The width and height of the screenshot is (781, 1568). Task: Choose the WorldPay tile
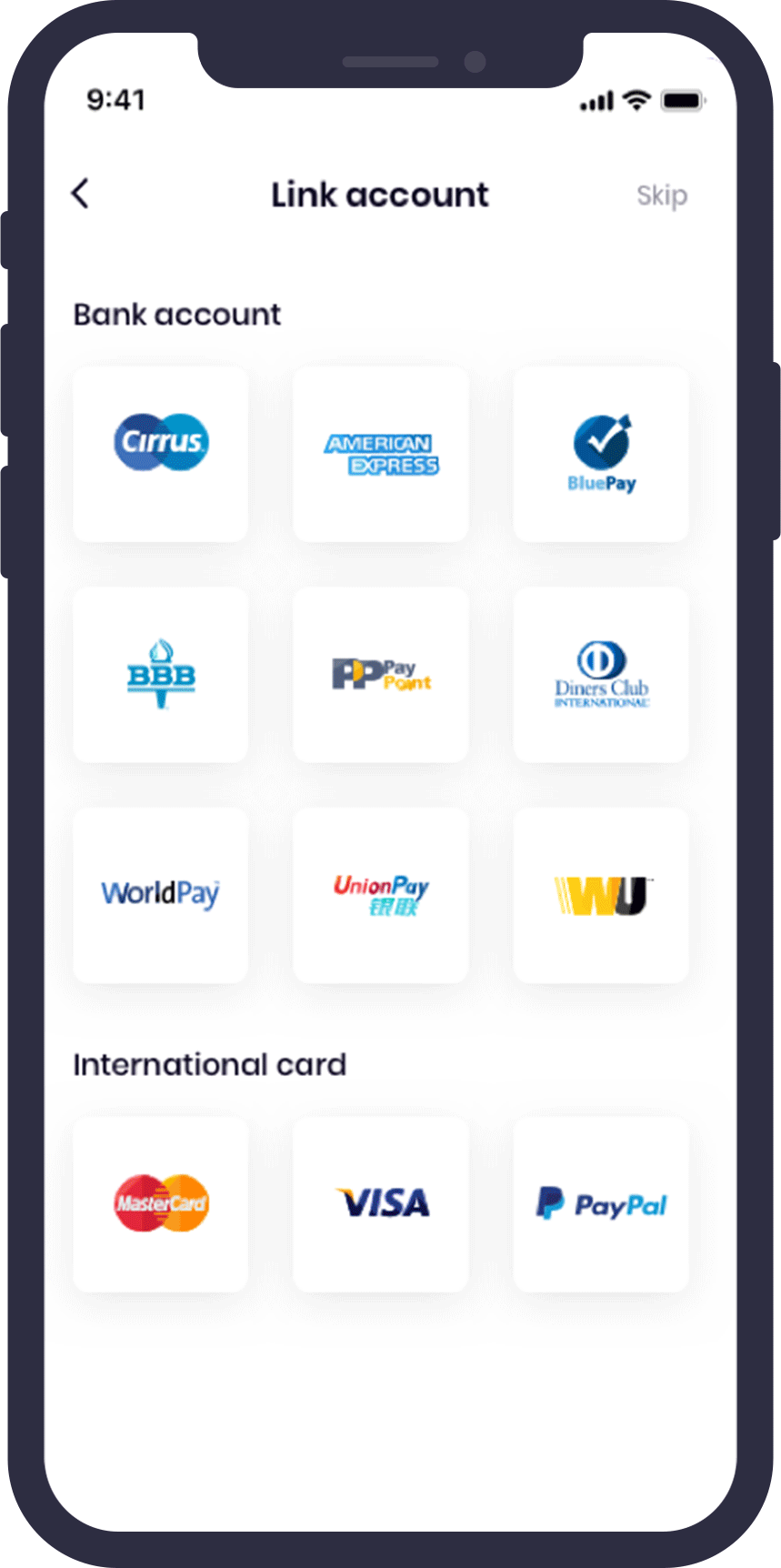(161, 895)
